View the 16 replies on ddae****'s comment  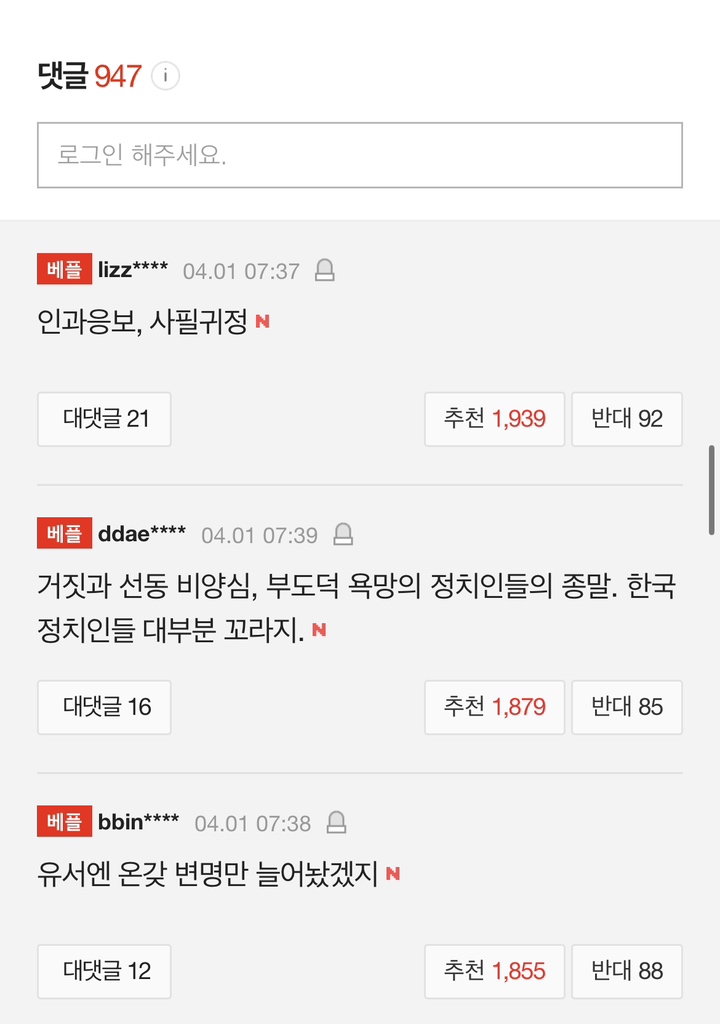click(x=105, y=707)
